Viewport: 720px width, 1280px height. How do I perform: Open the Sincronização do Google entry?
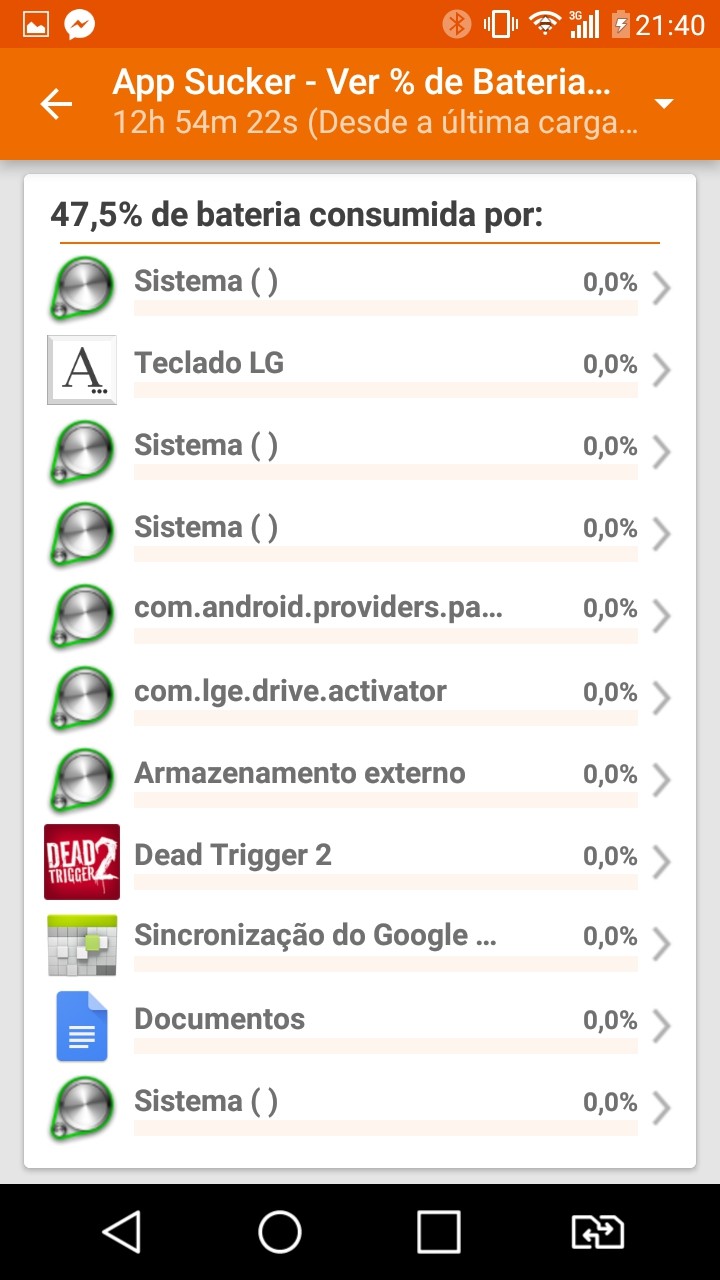pos(360,944)
